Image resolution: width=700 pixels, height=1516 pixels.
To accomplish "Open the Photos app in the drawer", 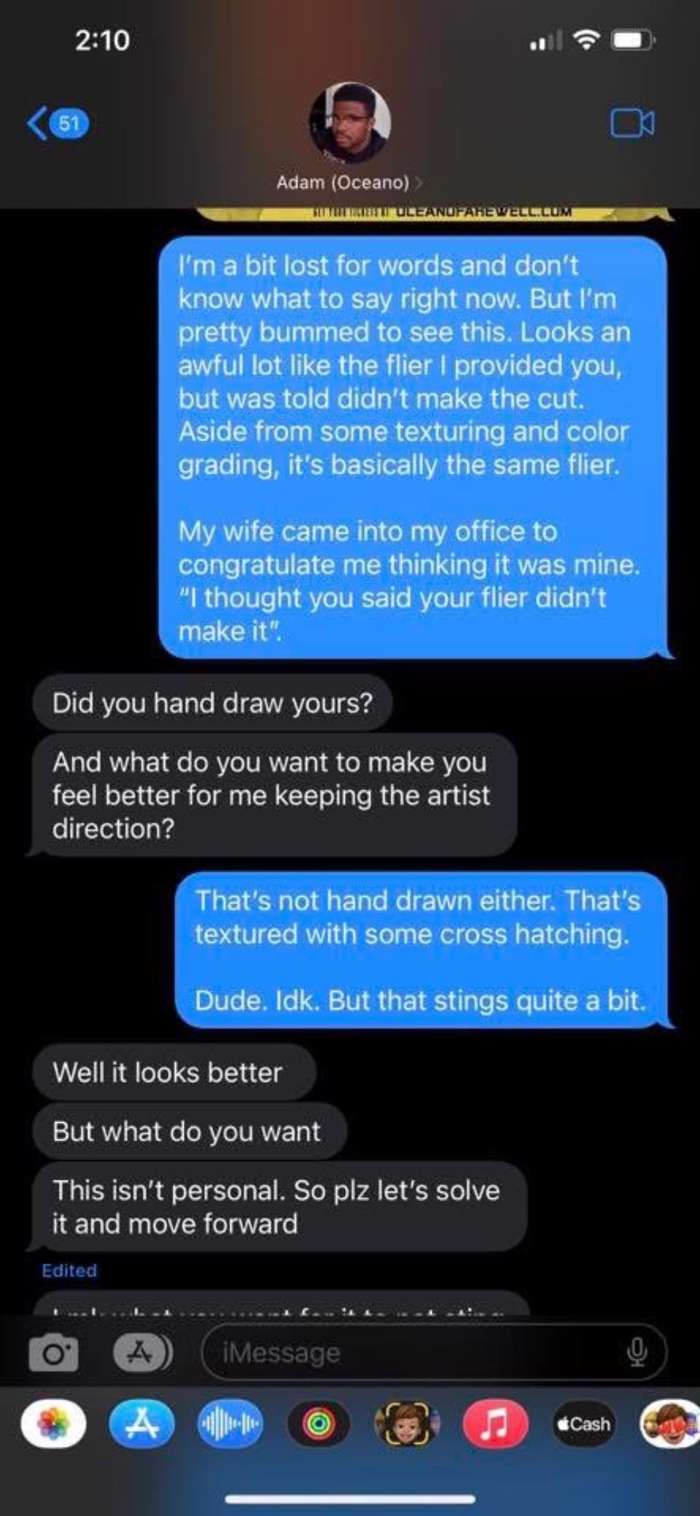I will click(x=50, y=1424).
